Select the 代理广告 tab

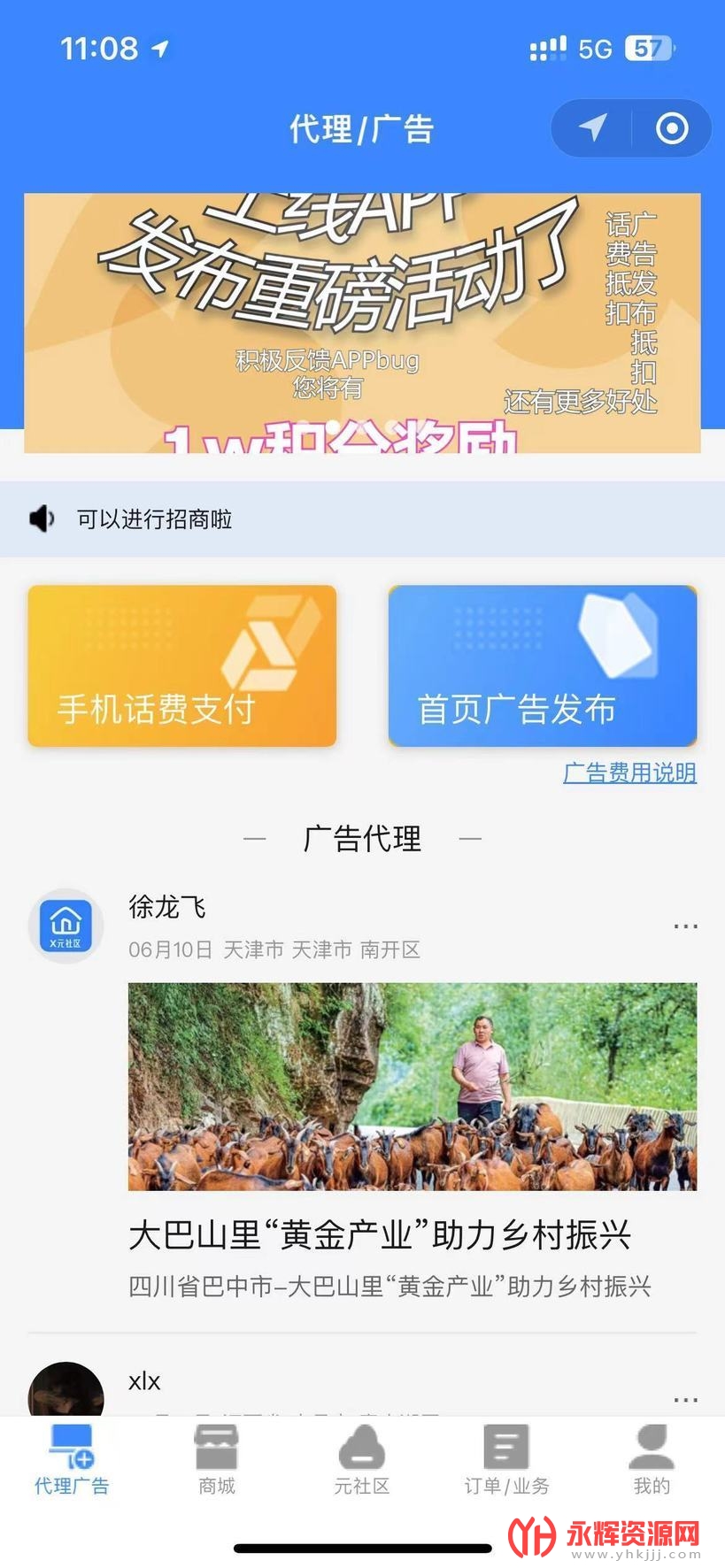click(x=72, y=1460)
